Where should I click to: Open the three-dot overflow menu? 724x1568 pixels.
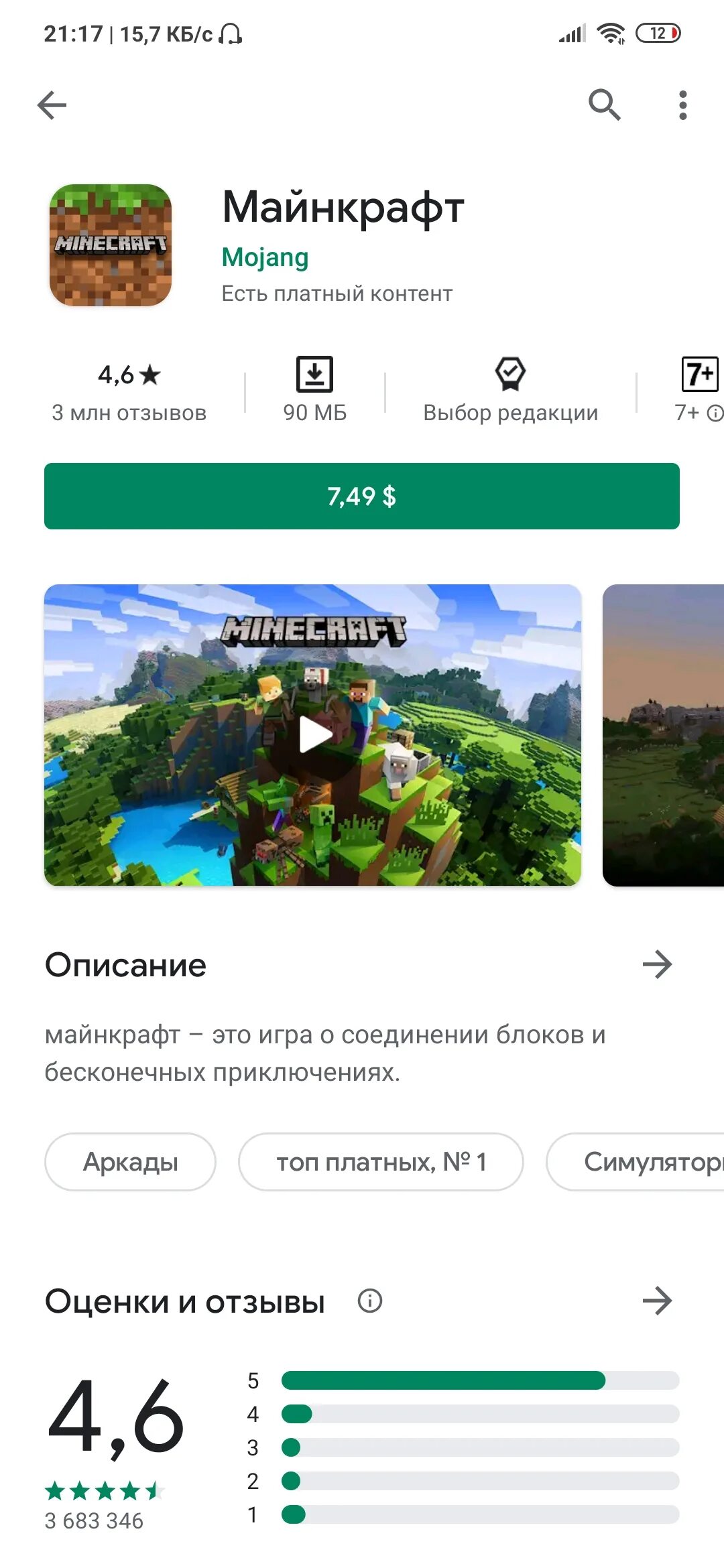coord(682,105)
